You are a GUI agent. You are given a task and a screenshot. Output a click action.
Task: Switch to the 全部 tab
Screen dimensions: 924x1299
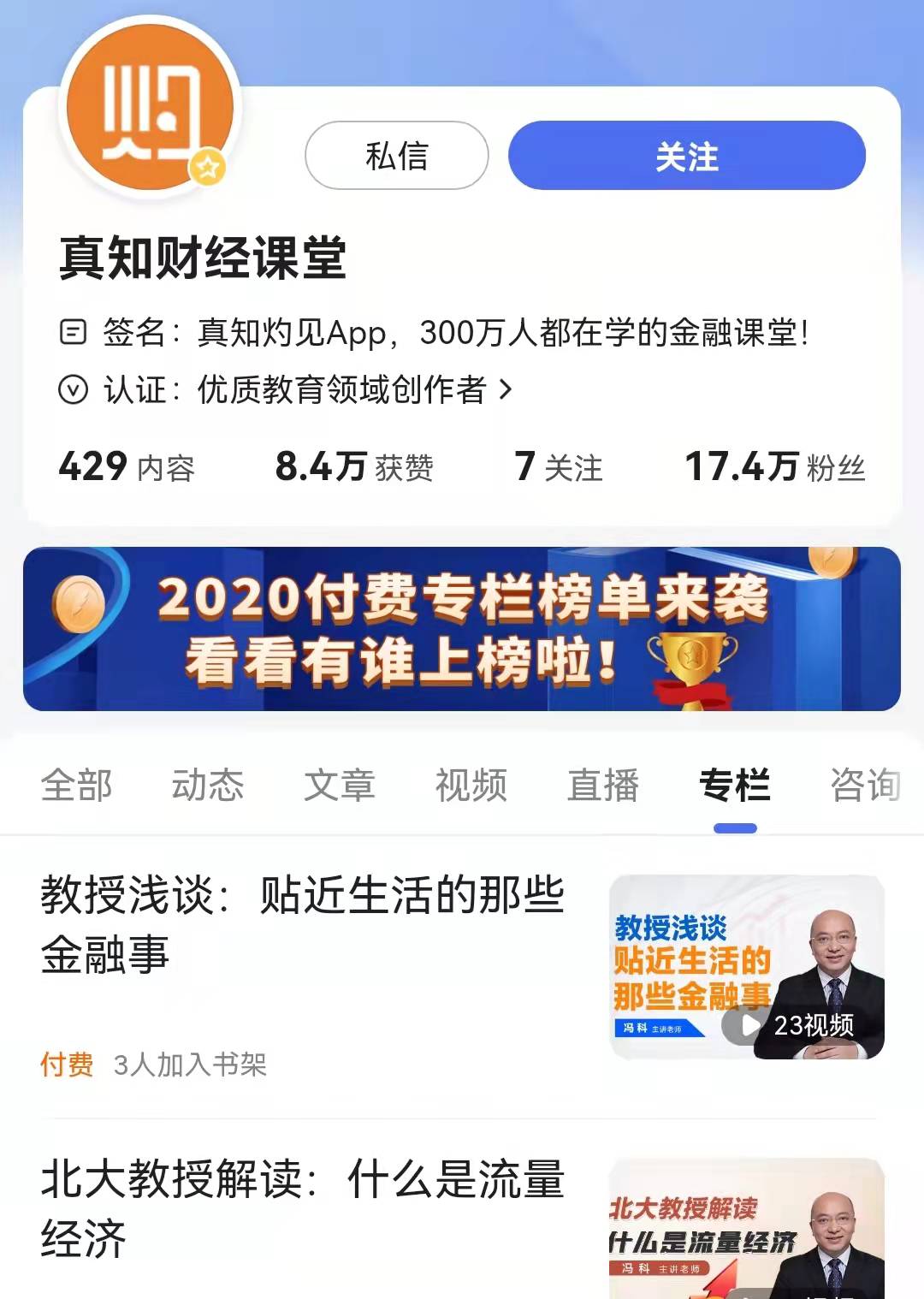pos(76,785)
